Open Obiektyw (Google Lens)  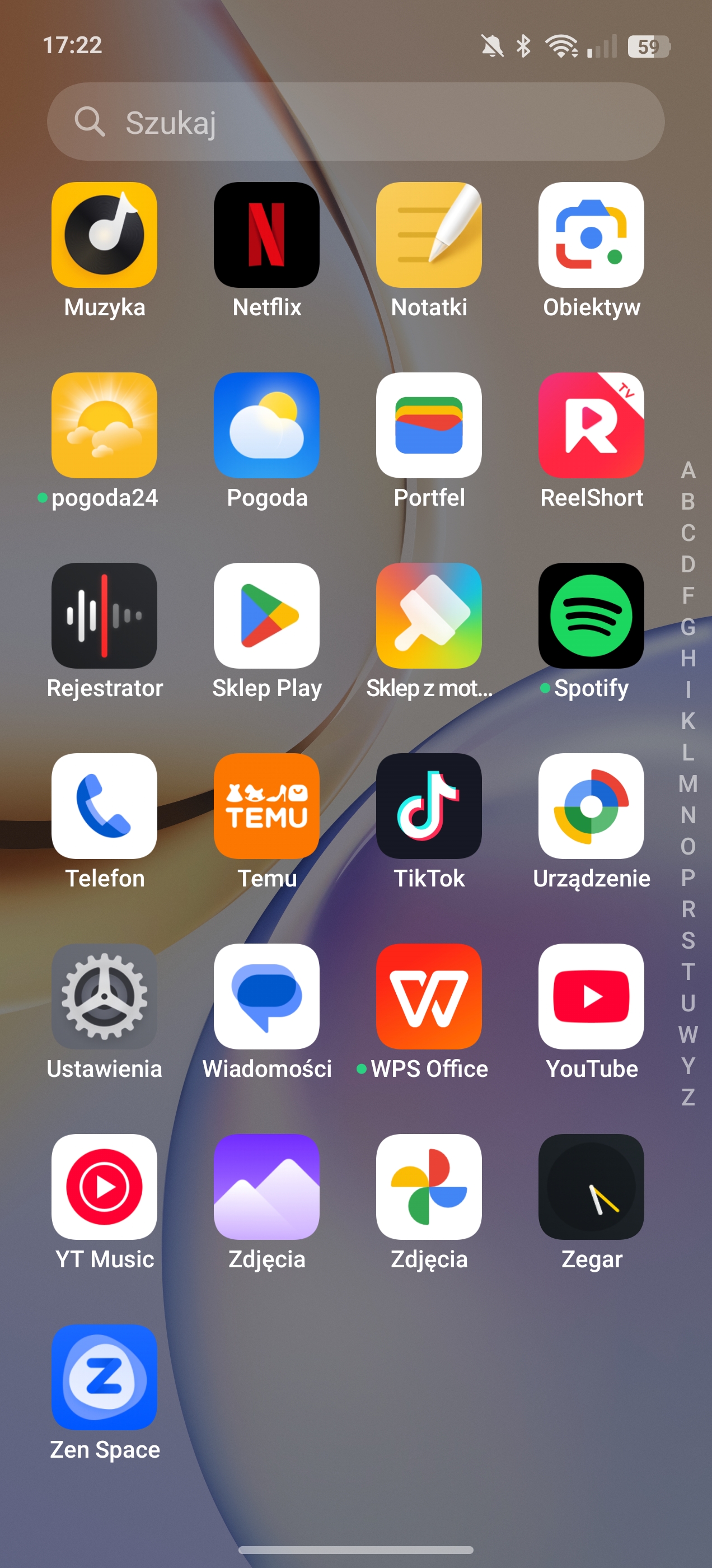[591, 236]
